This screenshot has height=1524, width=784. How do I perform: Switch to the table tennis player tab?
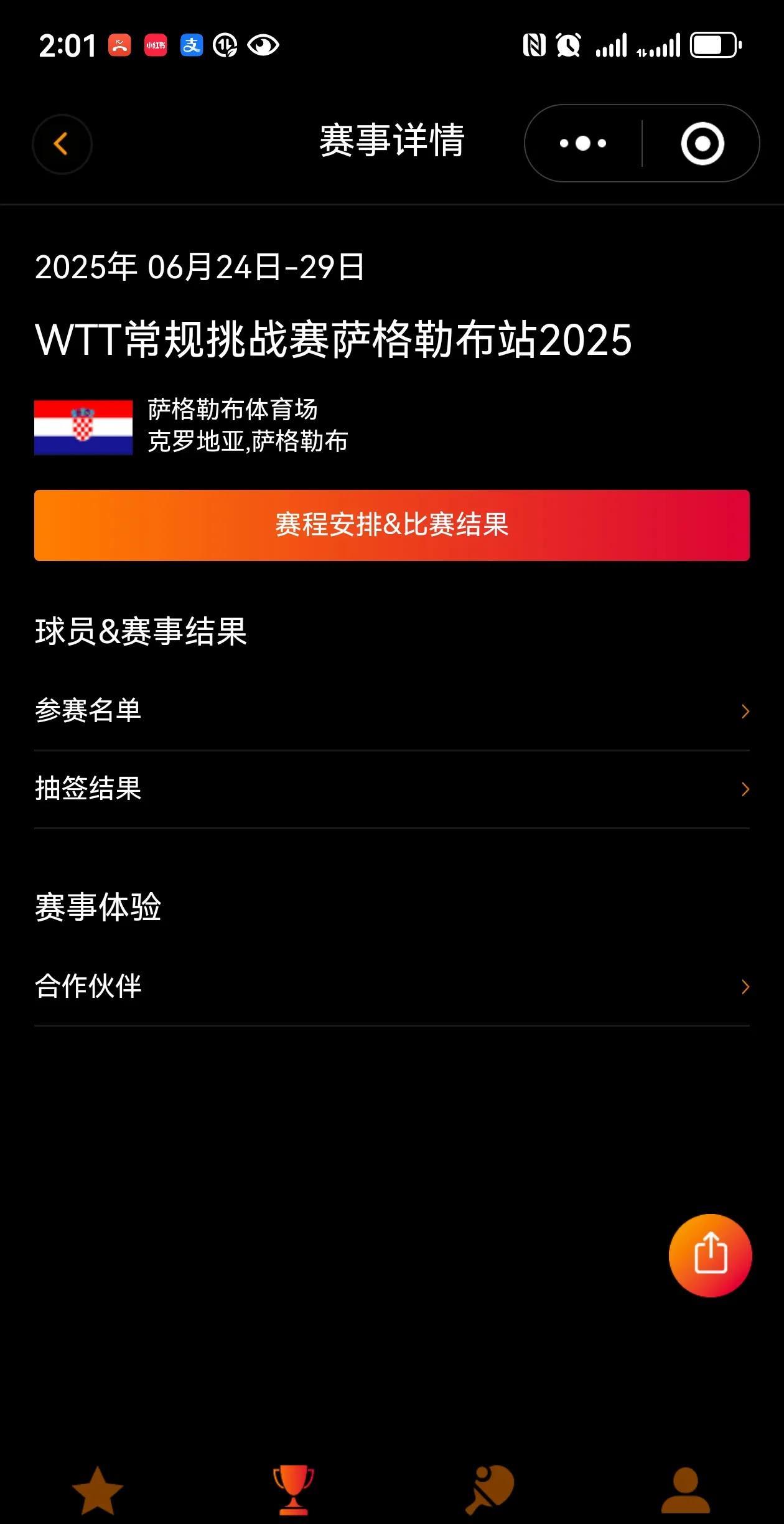490,1490
